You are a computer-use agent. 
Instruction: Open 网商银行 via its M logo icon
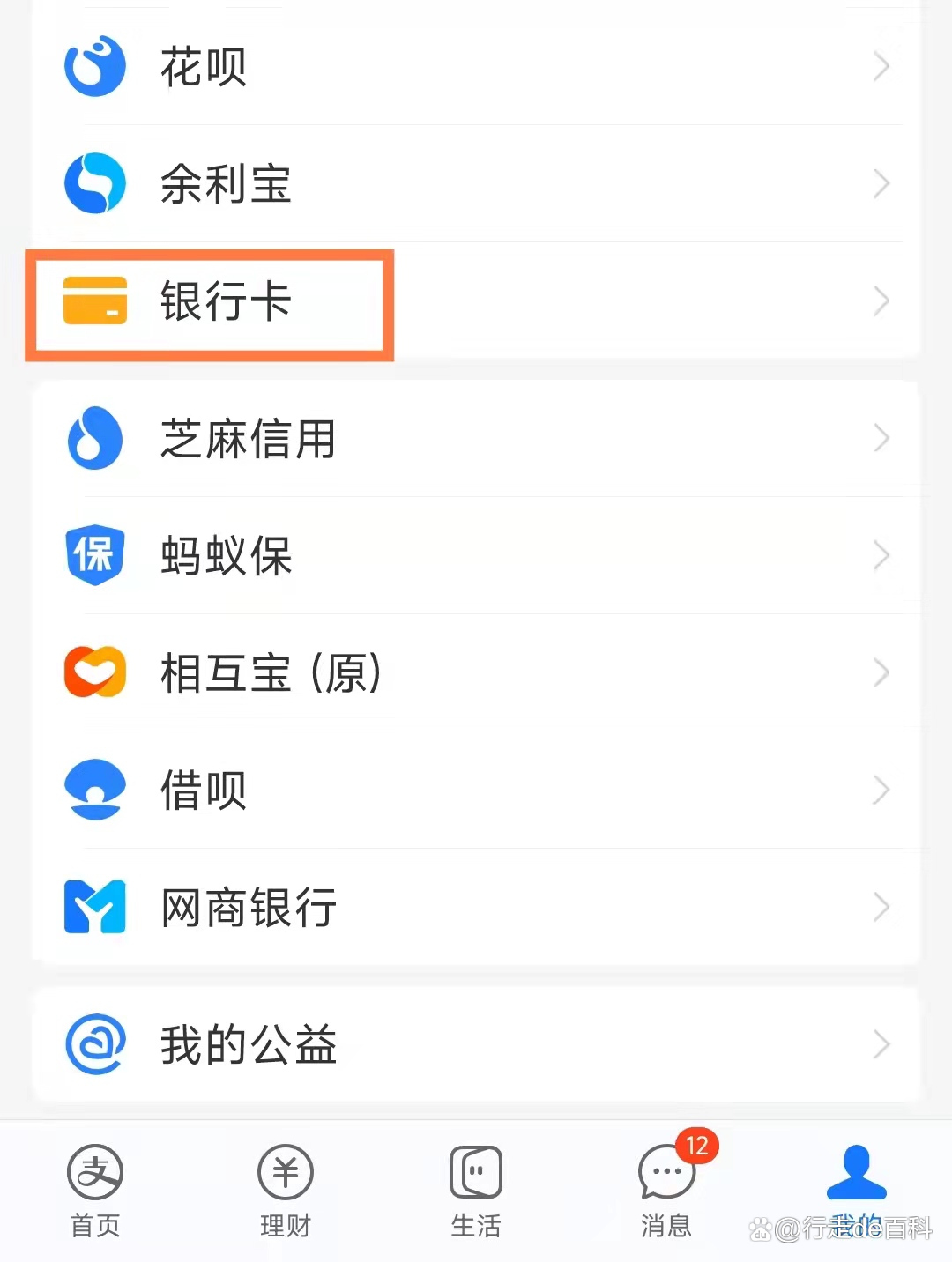point(94,907)
